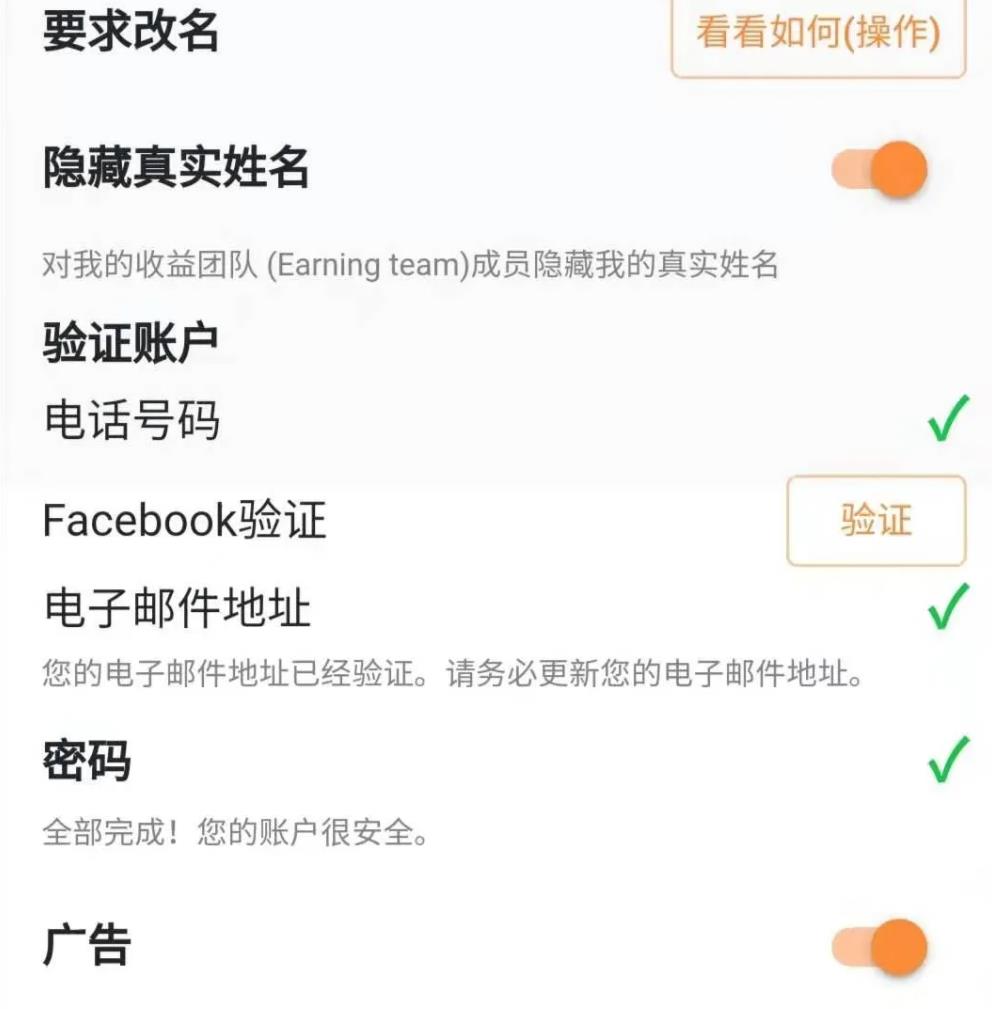Disable the 广告 toggle
992x1009 pixels.
click(x=879, y=946)
